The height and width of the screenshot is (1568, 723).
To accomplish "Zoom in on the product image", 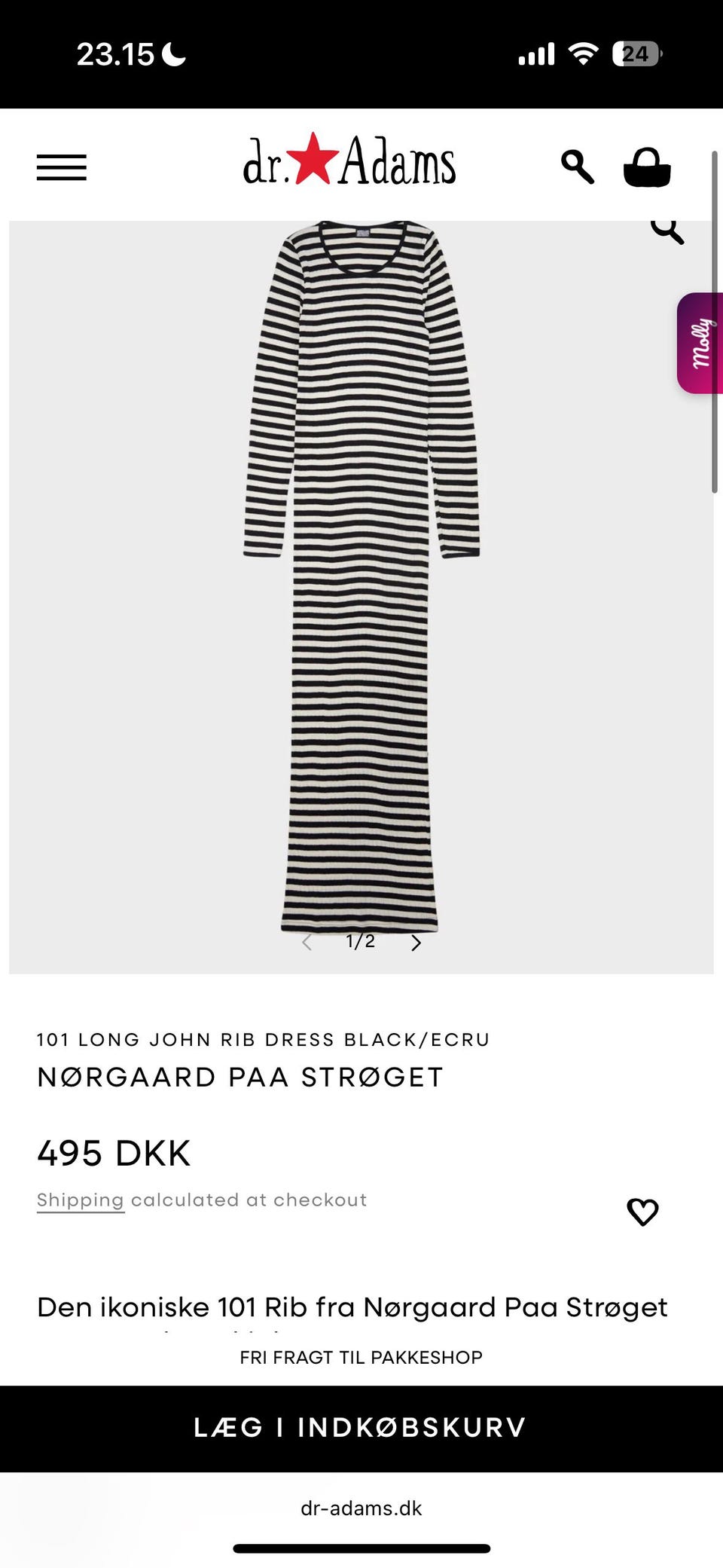I will [667, 231].
